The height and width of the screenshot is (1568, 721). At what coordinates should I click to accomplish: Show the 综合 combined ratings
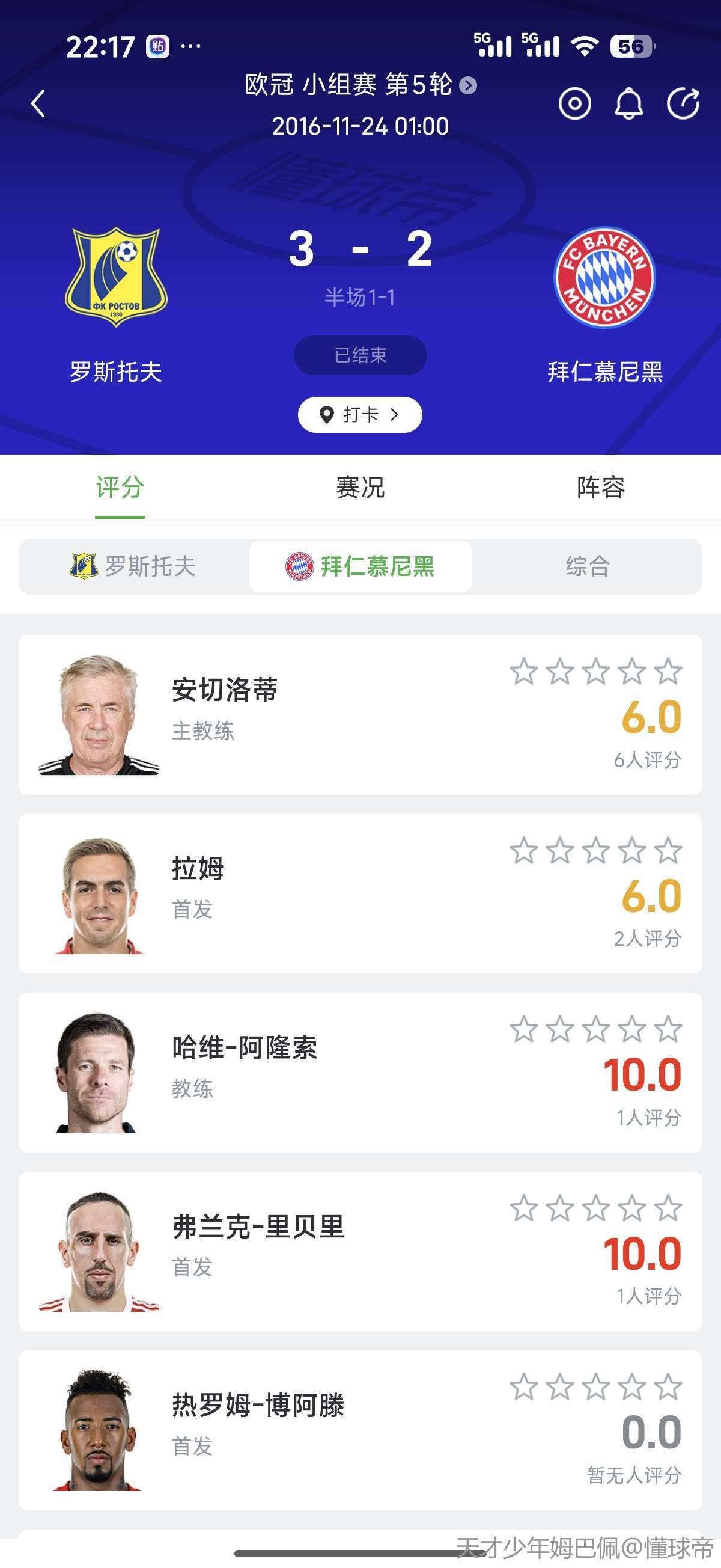[586, 566]
